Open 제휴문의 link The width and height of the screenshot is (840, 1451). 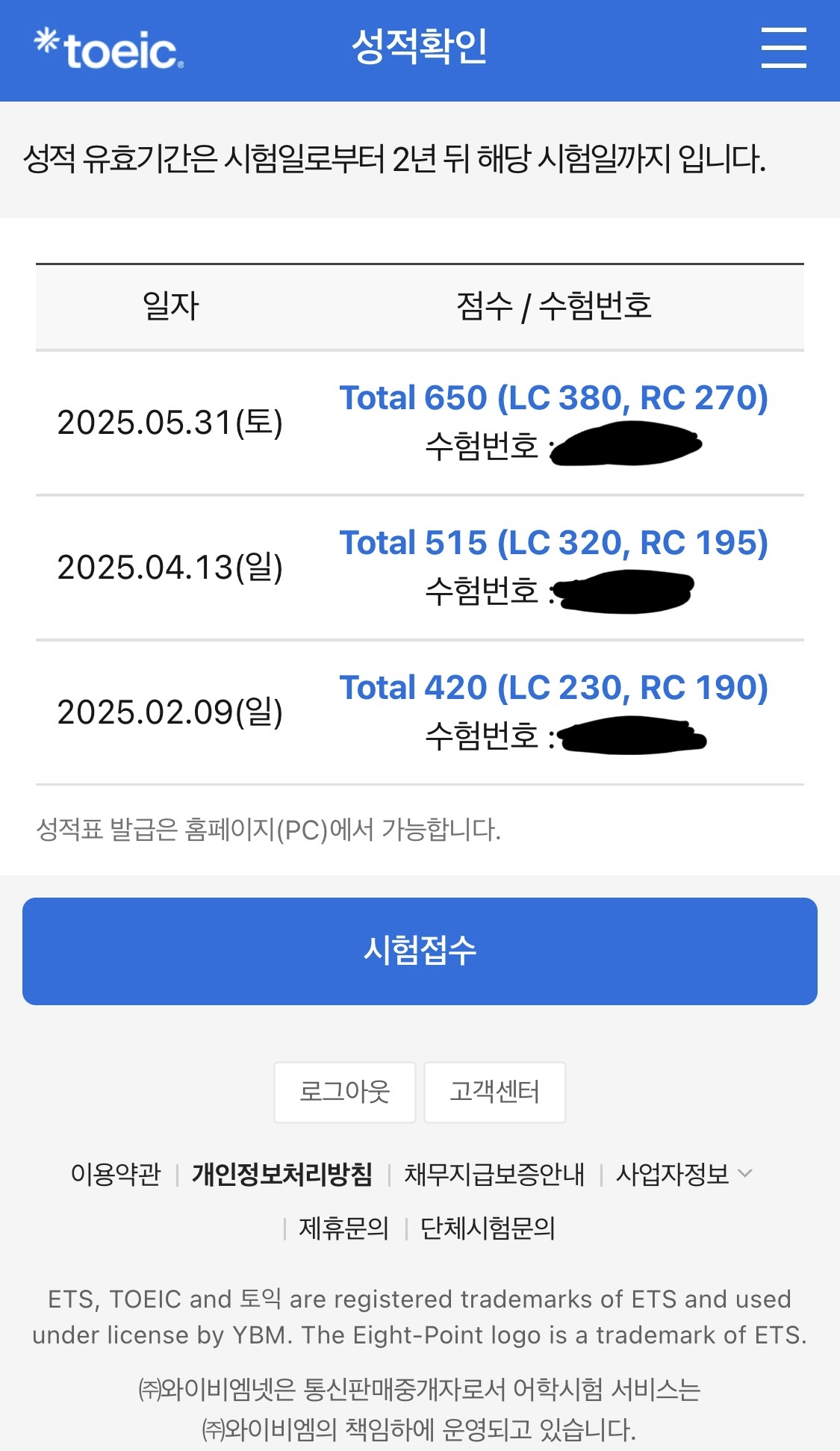coord(343,1228)
